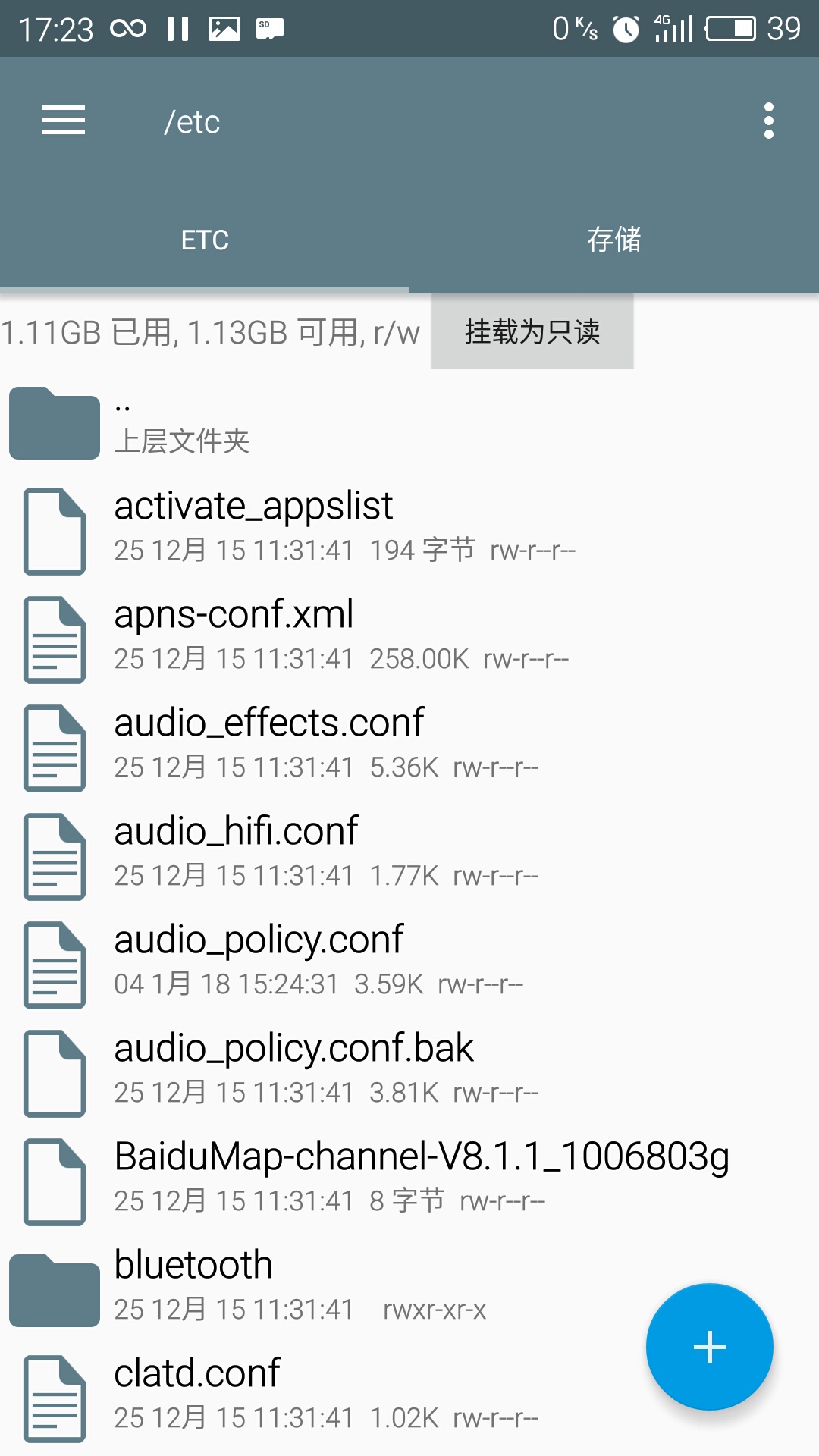The height and width of the screenshot is (1456, 819).
Task: Open the overflow options menu
Action: pyautogui.click(x=768, y=121)
